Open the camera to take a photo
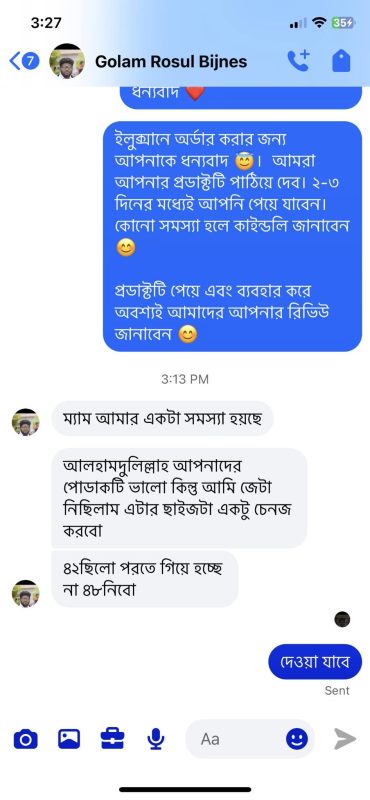Screen dimensions: 370x800 (x=26, y=739)
